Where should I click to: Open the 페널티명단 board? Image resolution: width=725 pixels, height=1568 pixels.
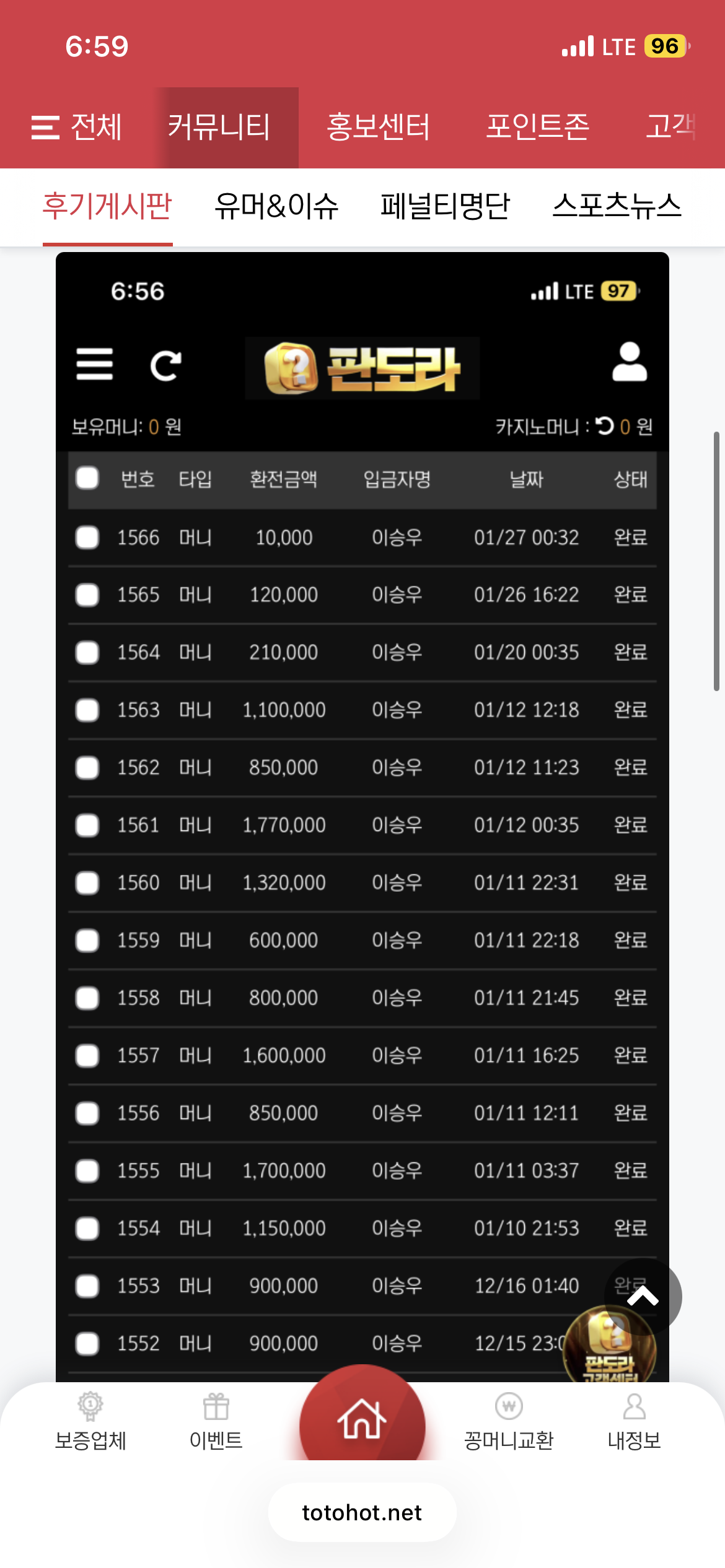tap(445, 207)
